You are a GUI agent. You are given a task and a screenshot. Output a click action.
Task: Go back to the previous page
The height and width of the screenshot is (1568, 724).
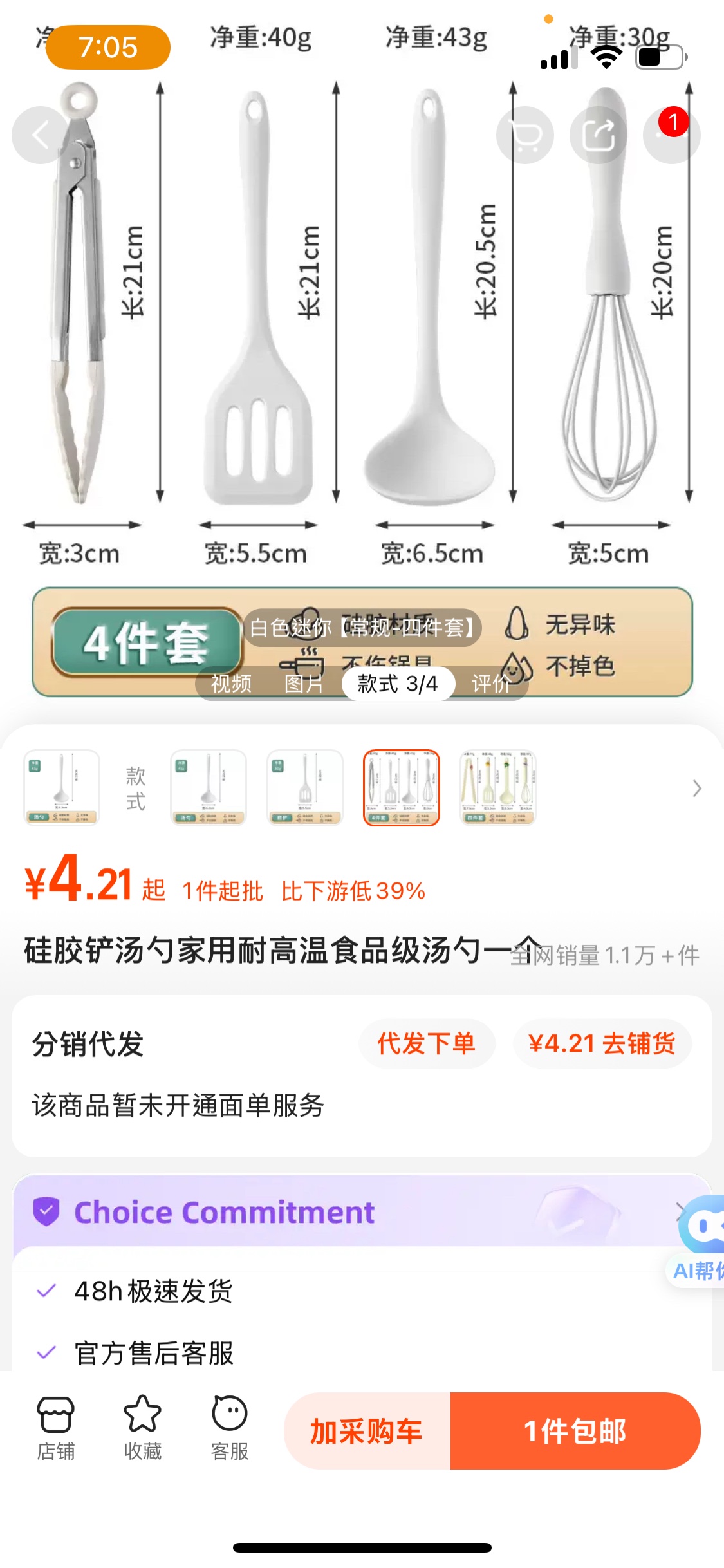click(41, 135)
